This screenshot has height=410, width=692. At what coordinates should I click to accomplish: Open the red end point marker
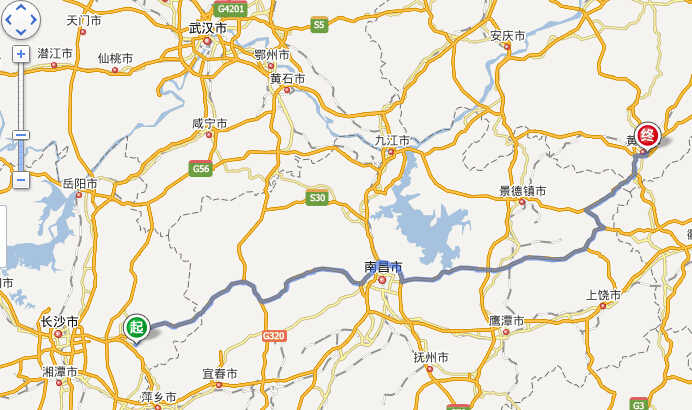pos(648,136)
